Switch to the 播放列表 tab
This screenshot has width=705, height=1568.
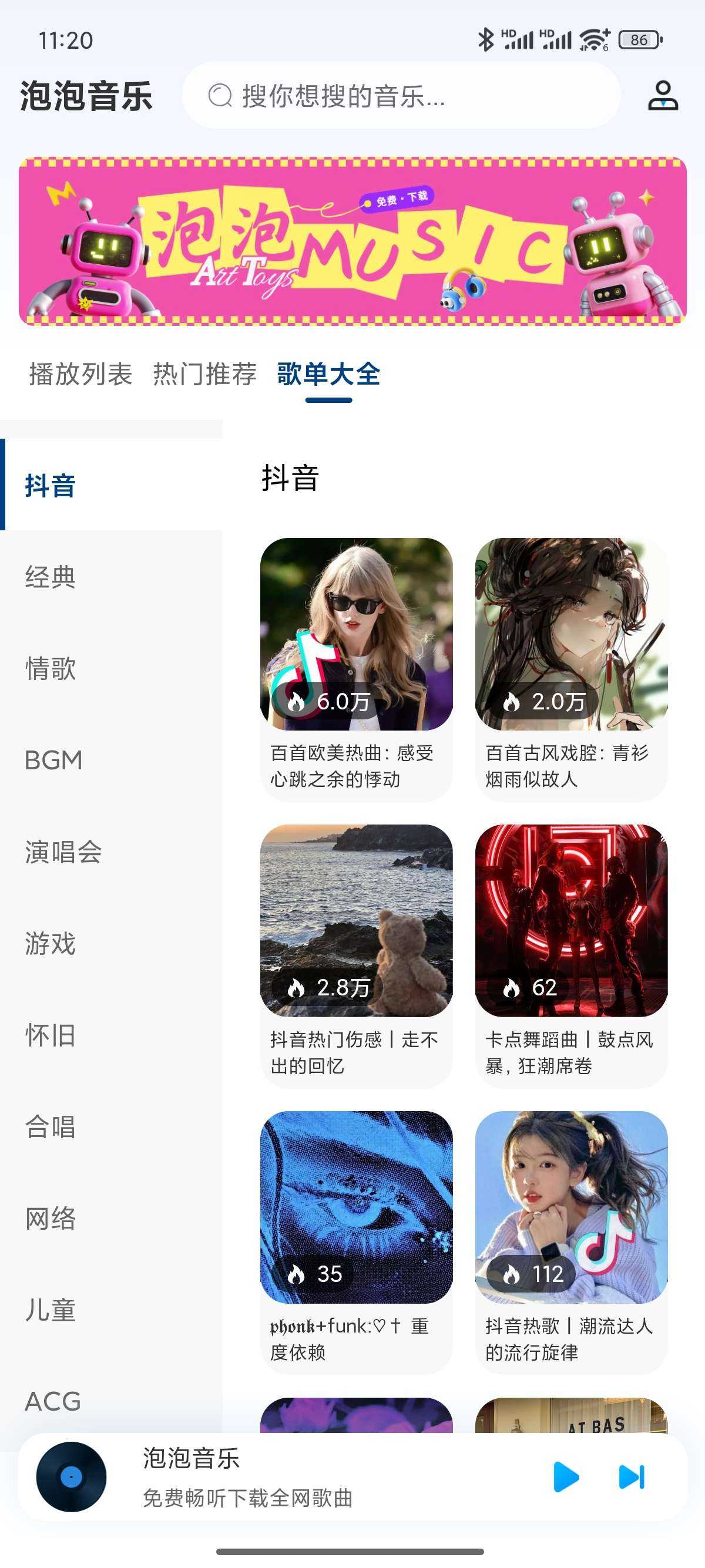[x=80, y=374]
